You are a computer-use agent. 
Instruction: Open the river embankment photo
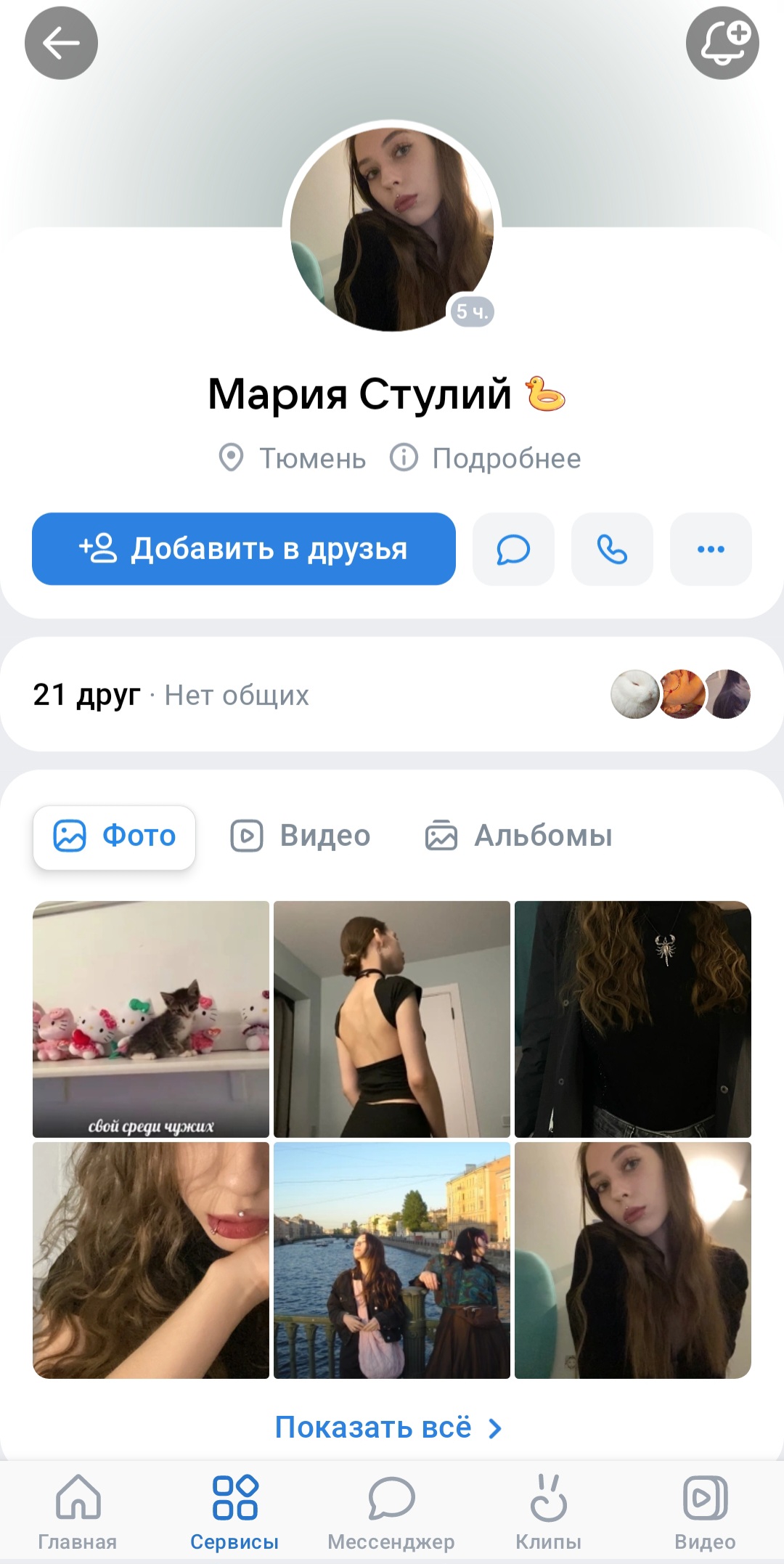[x=392, y=1260]
